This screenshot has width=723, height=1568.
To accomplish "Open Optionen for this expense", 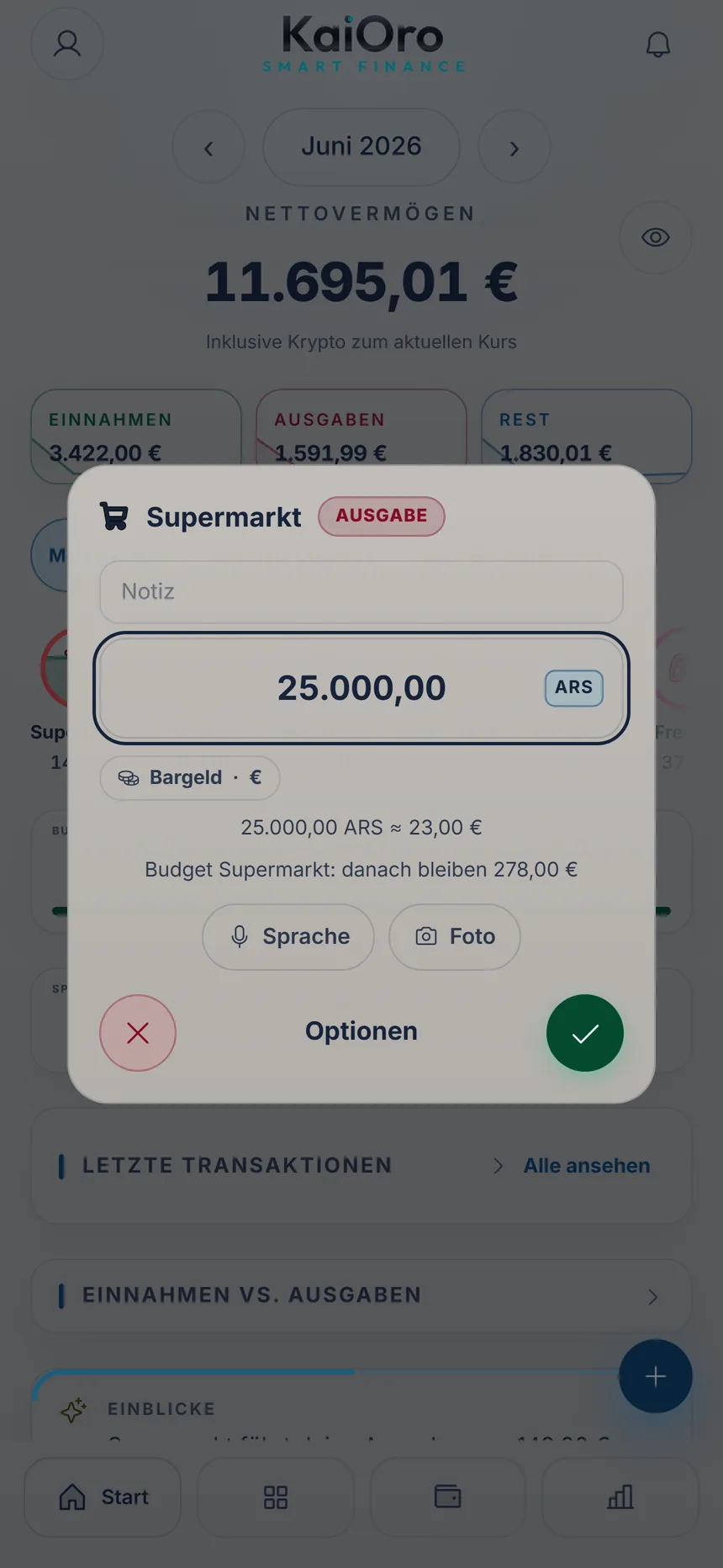I will pyautogui.click(x=361, y=1031).
